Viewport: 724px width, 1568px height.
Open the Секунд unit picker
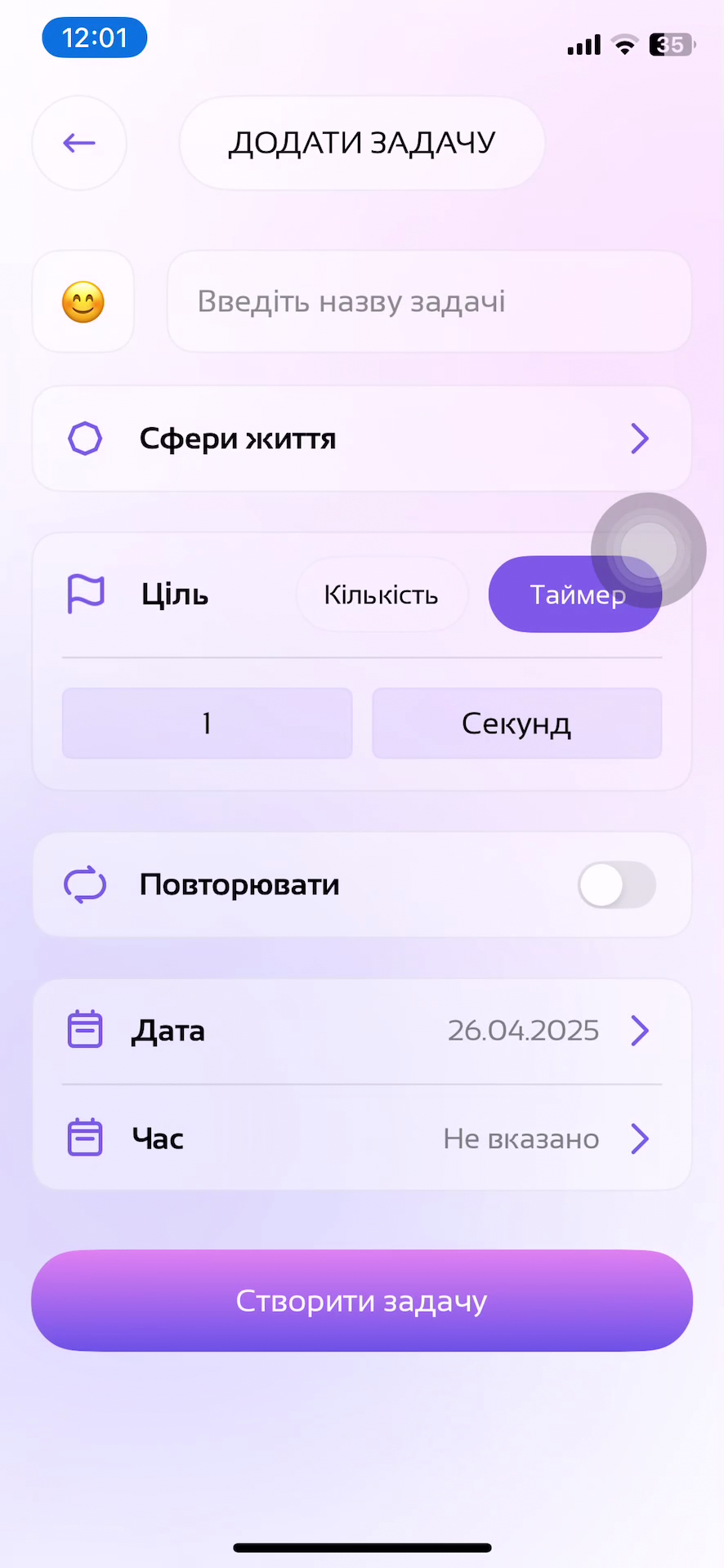tap(516, 724)
